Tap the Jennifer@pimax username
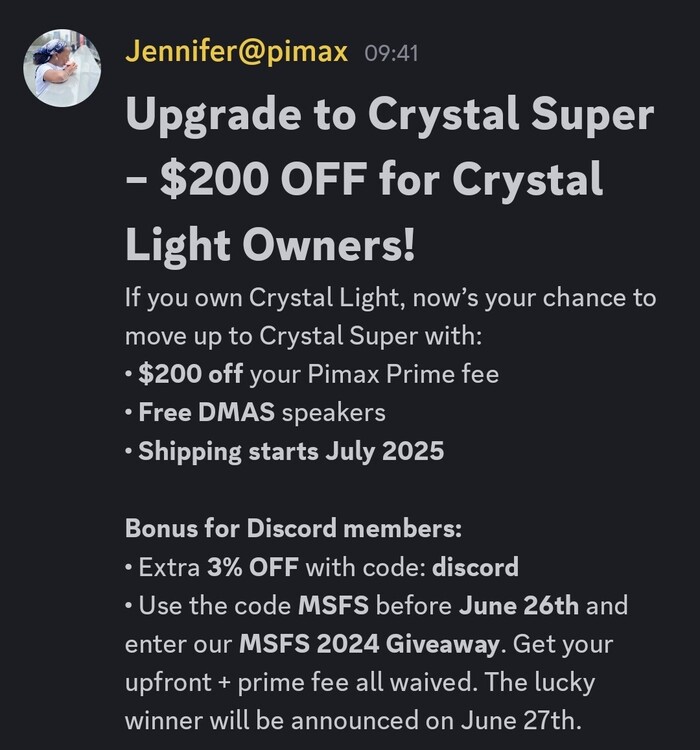Image resolution: width=700 pixels, height=750 pixels. pos(237,53)
